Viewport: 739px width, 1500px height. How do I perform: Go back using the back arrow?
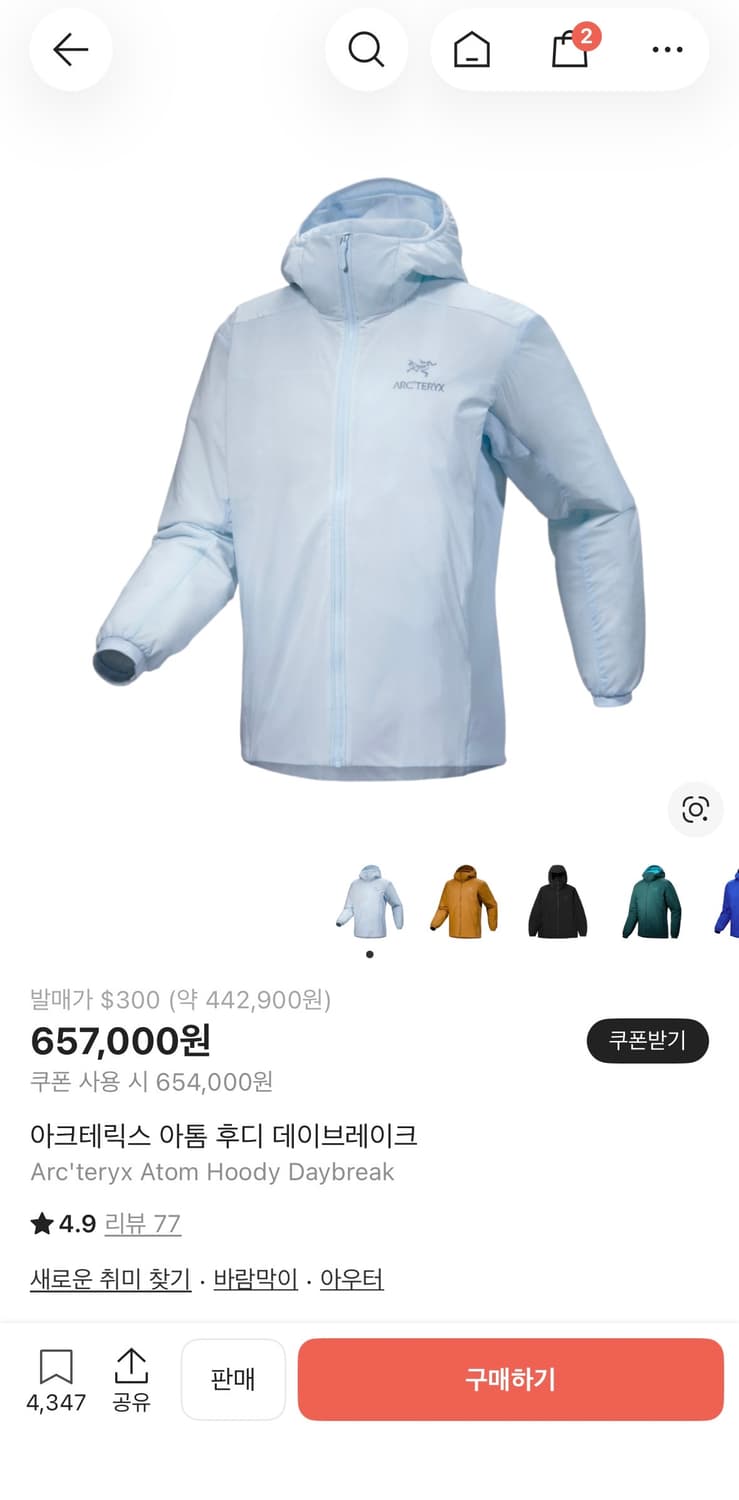[x=70, y=50]
